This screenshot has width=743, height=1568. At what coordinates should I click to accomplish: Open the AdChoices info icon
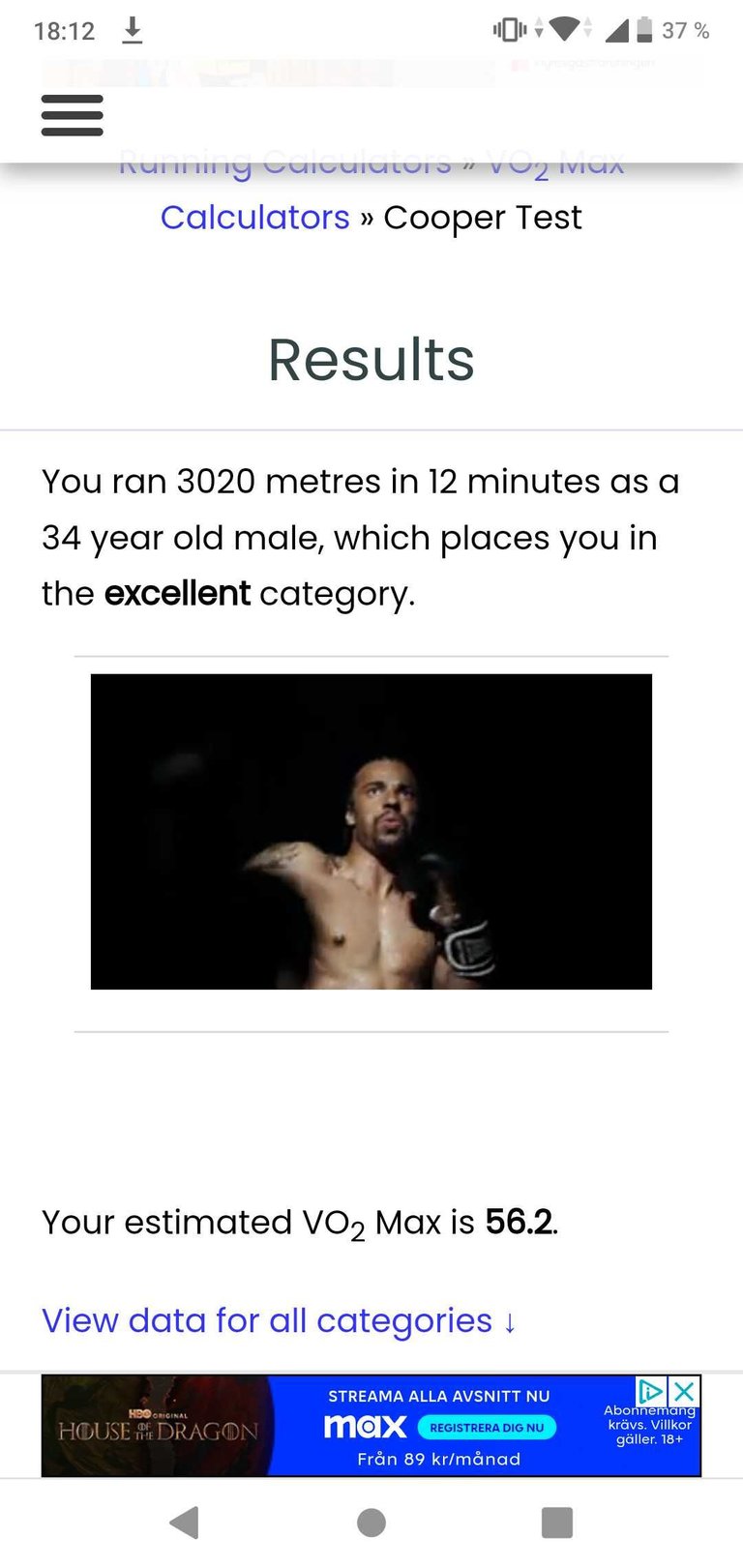click(651, 1391)
